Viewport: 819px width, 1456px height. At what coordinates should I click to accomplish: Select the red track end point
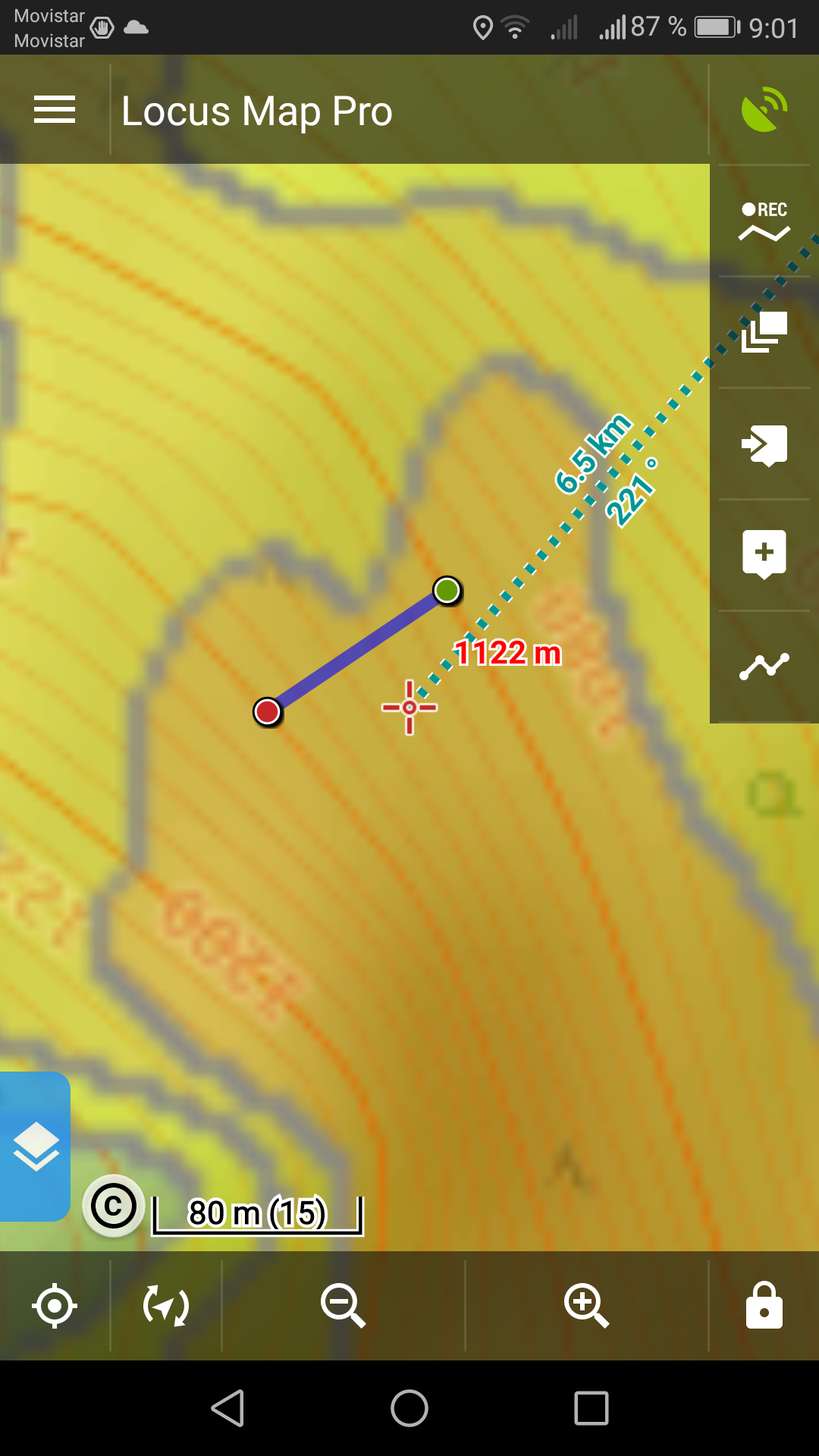(x=267, y=712)
